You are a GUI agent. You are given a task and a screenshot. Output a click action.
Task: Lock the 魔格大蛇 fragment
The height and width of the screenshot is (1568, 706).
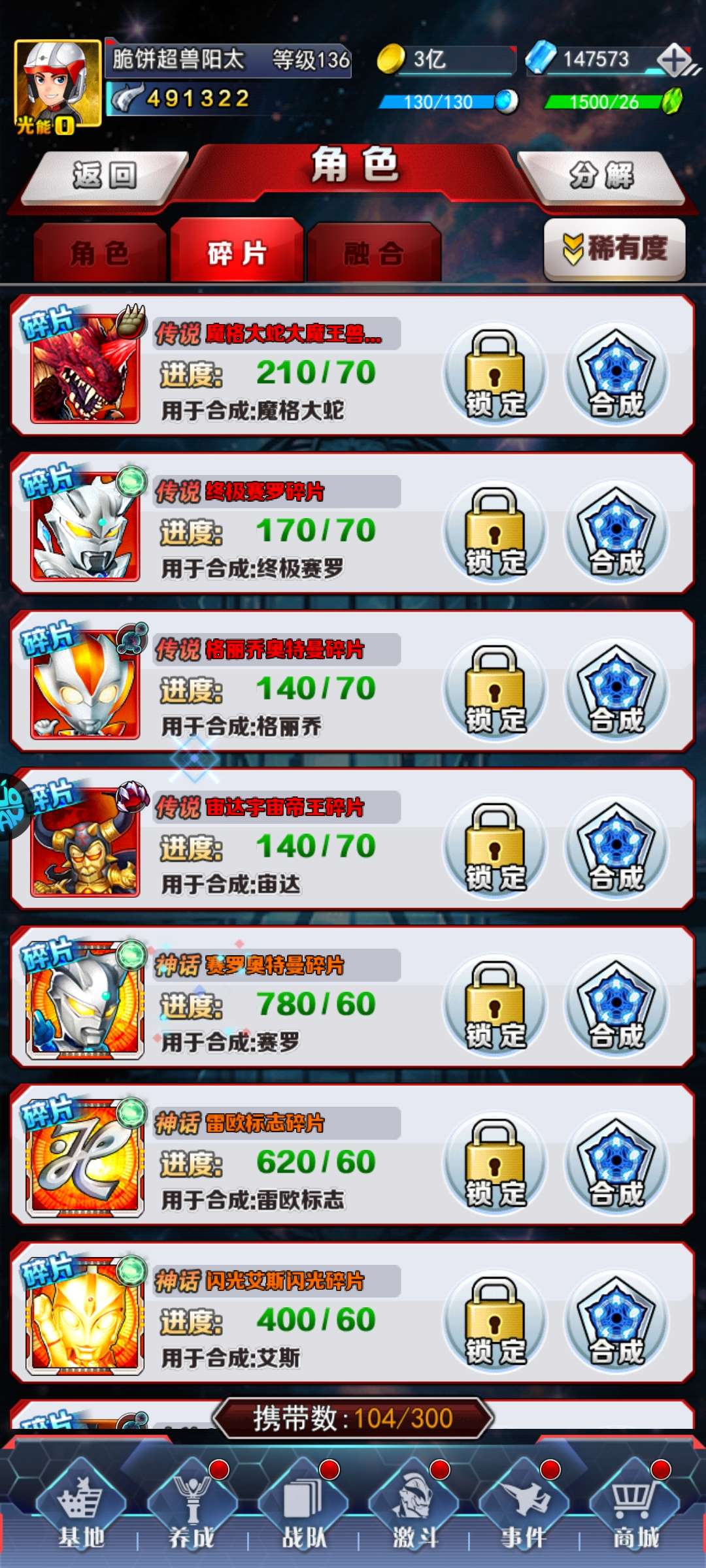coord(495,374)
